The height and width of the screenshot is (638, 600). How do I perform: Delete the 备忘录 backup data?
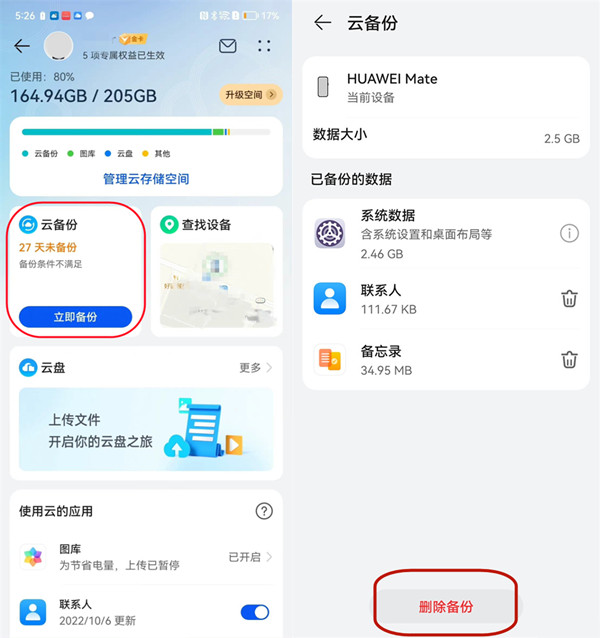[x=569, y=360]
